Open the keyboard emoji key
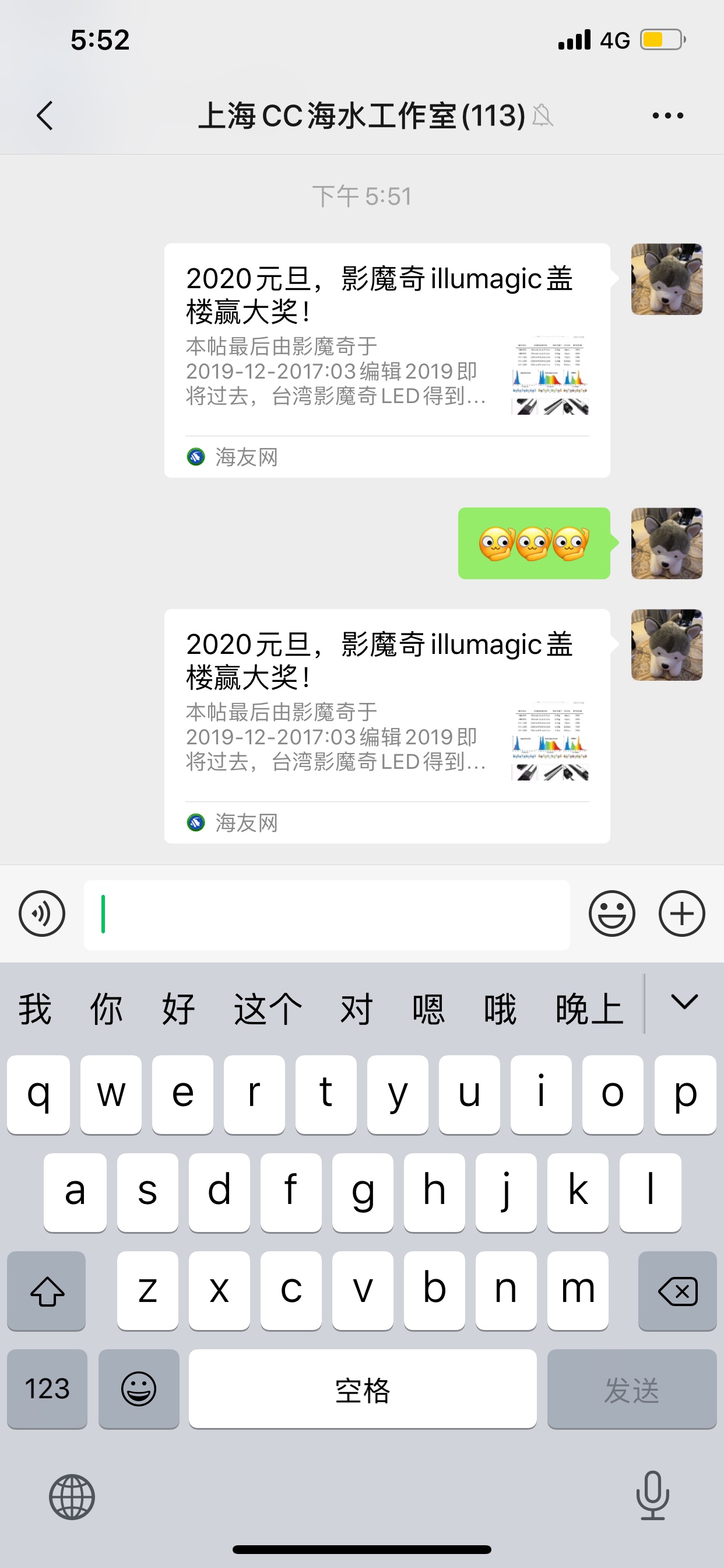 [139, 1388]
